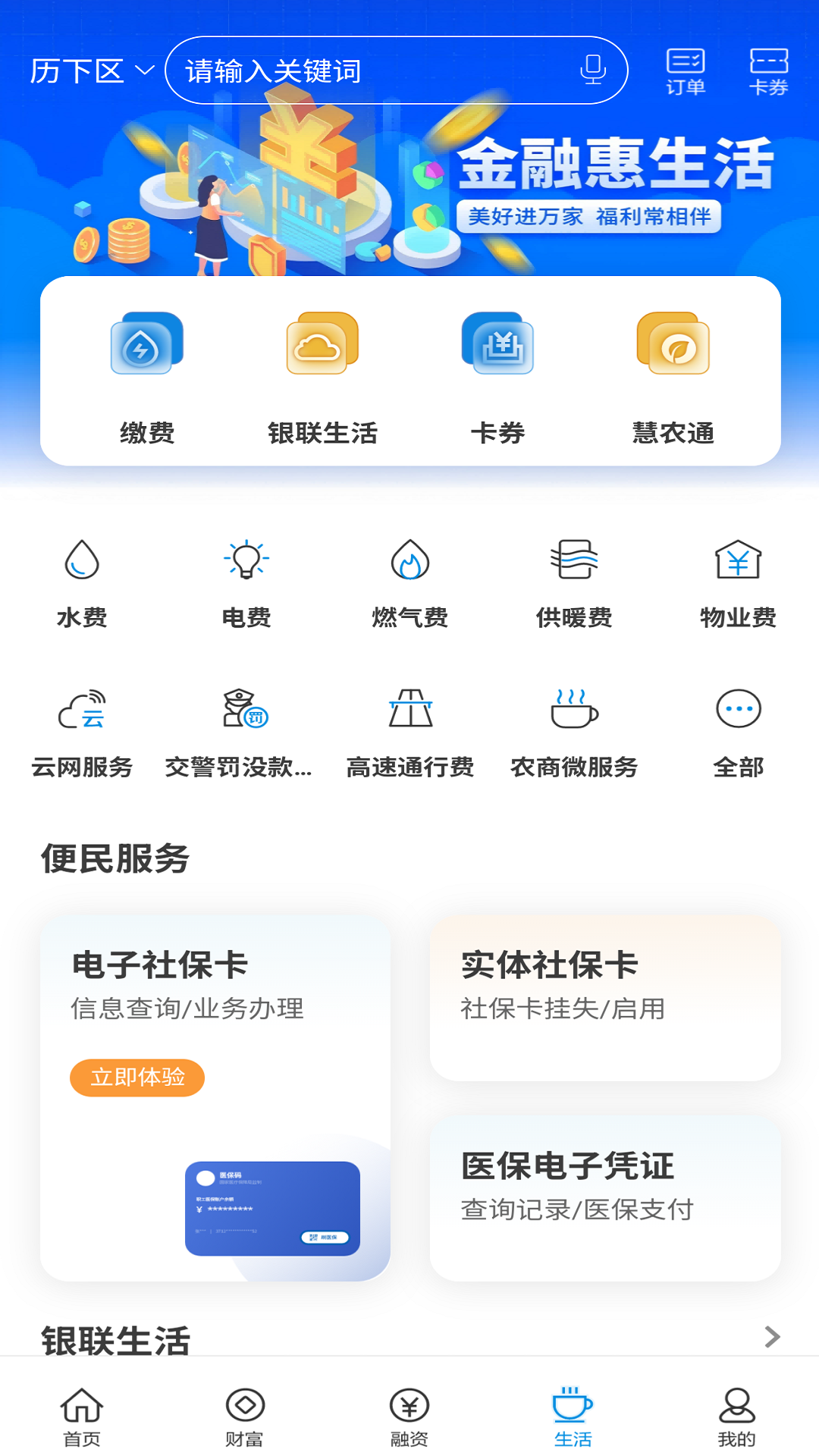This screenshot has width=819, height=1456.
Task: Tap the 请输入关键词 search field
Action: [x=364, y=71]
